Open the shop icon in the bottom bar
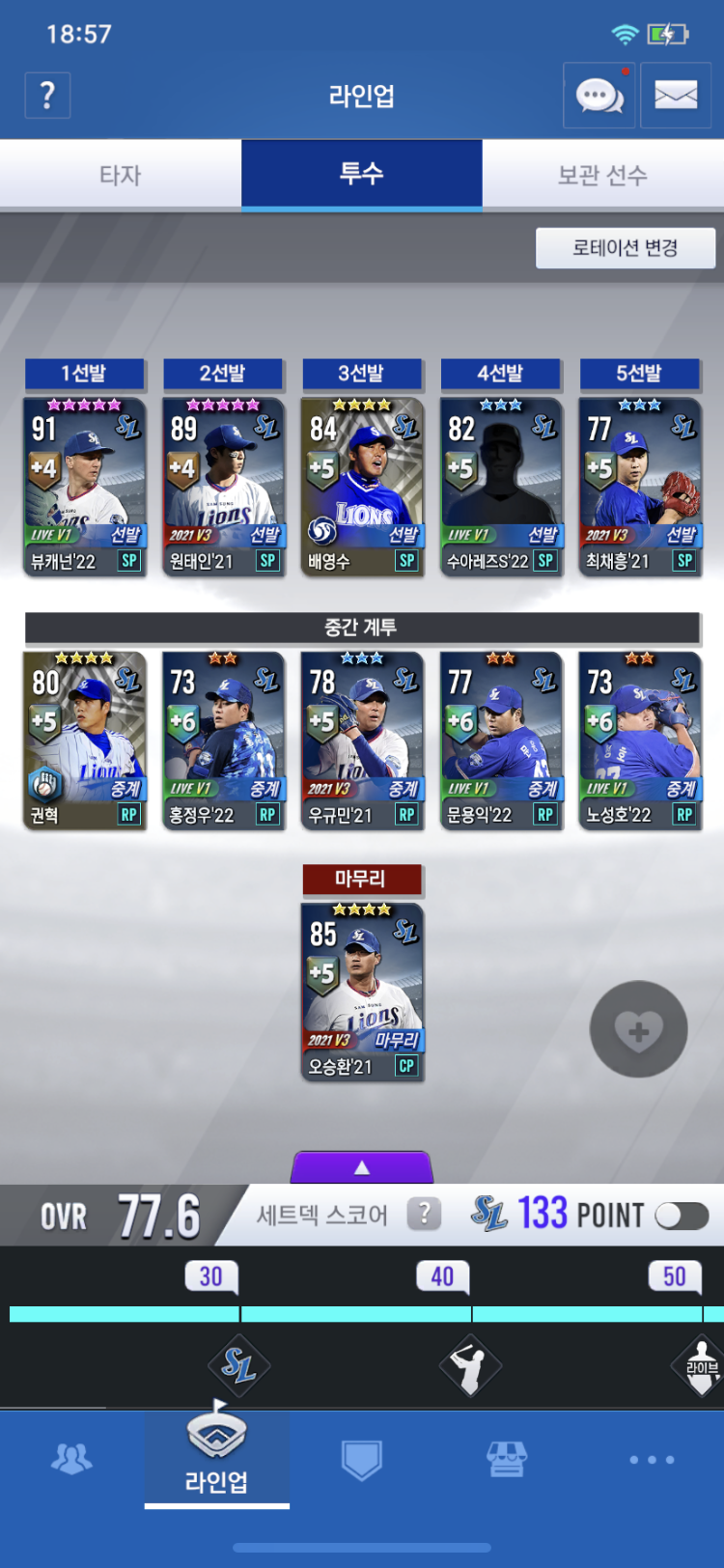Image resolution: width=724 pixels, height=1568 pixels. point(506,1458)
